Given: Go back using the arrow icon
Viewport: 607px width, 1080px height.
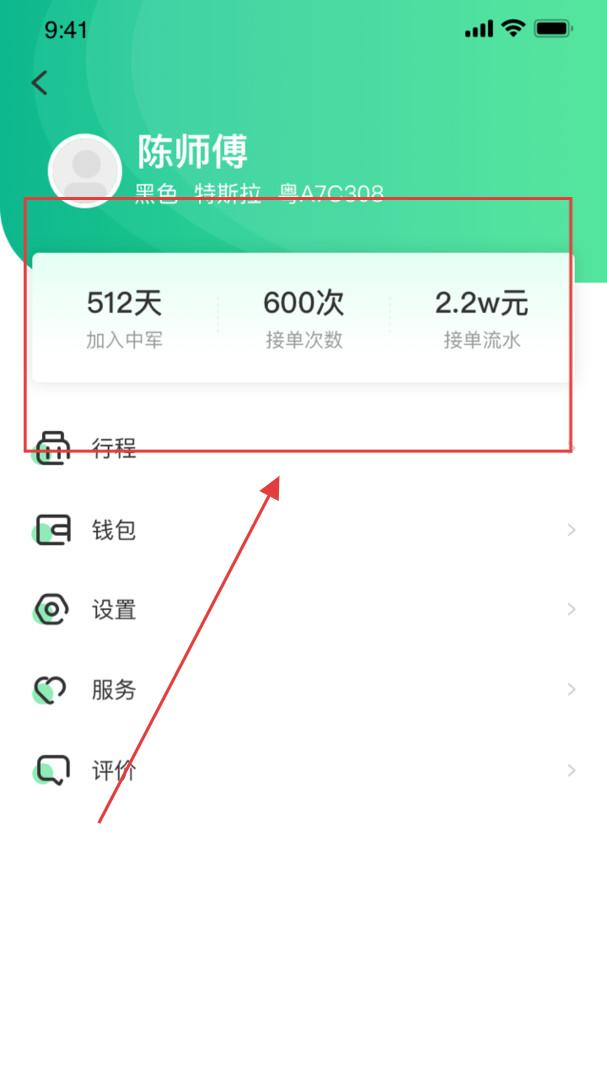Looking at the screenshot, I should click(x=40, y=83).
